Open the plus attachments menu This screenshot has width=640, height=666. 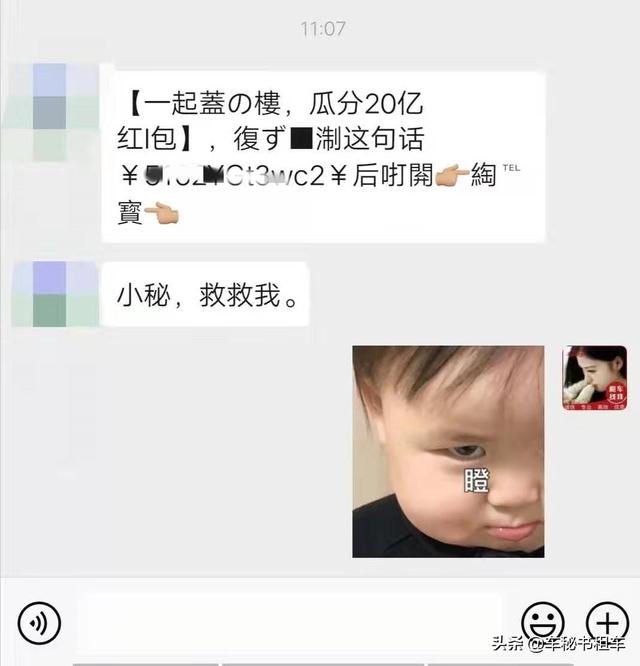(606, 622)
